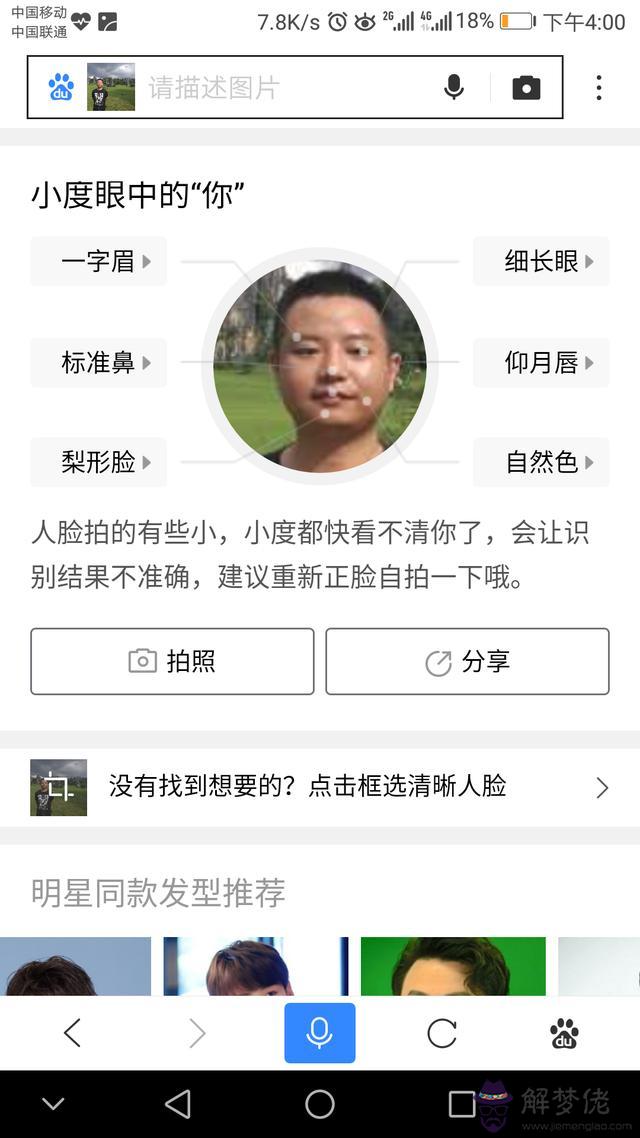Image resolution: width=640 pixels, height=1138 pixels.
Task: Open the Baidu paw home icon in the toolbar
Action: [x=564, y=1033]
